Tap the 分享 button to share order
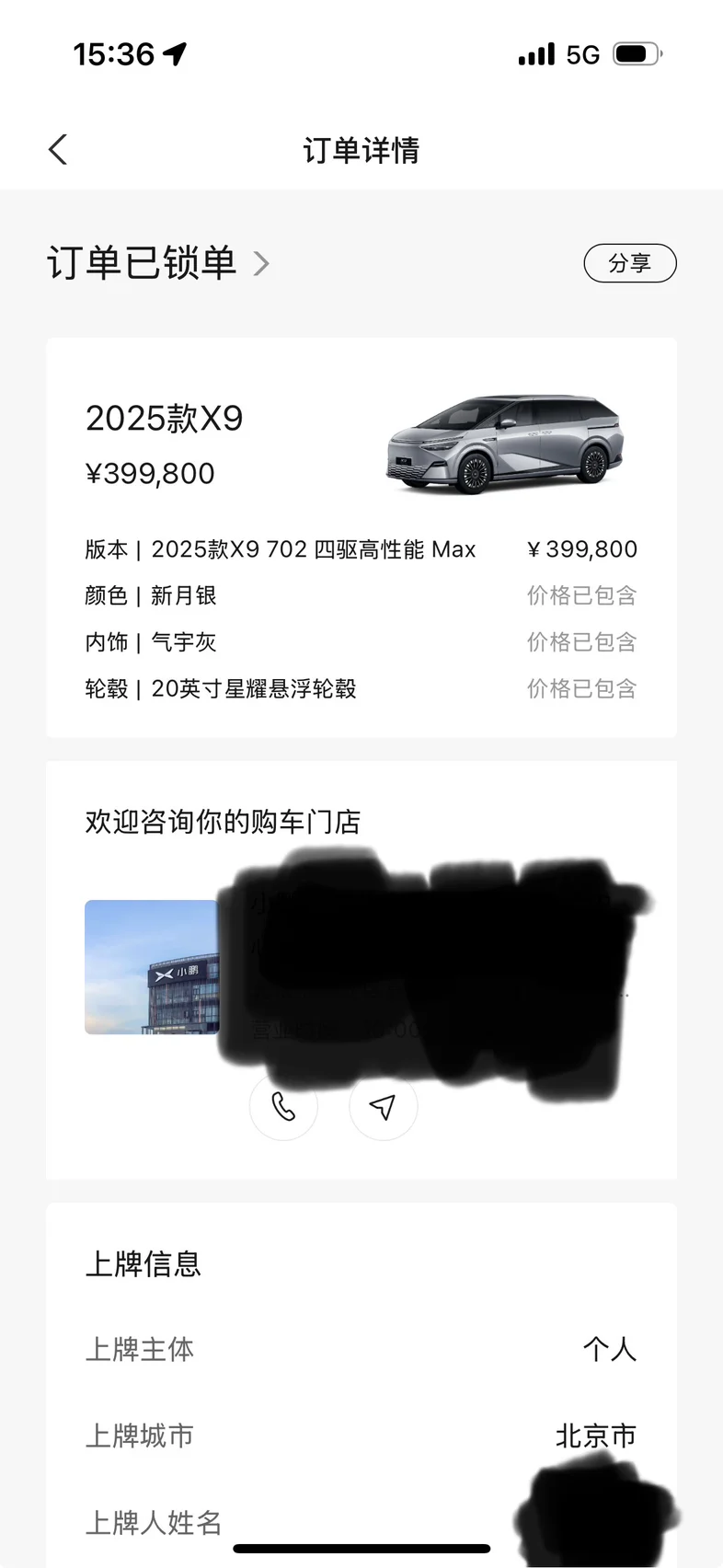The height and width of the screenshot is (1568, 723). point(630,263)
